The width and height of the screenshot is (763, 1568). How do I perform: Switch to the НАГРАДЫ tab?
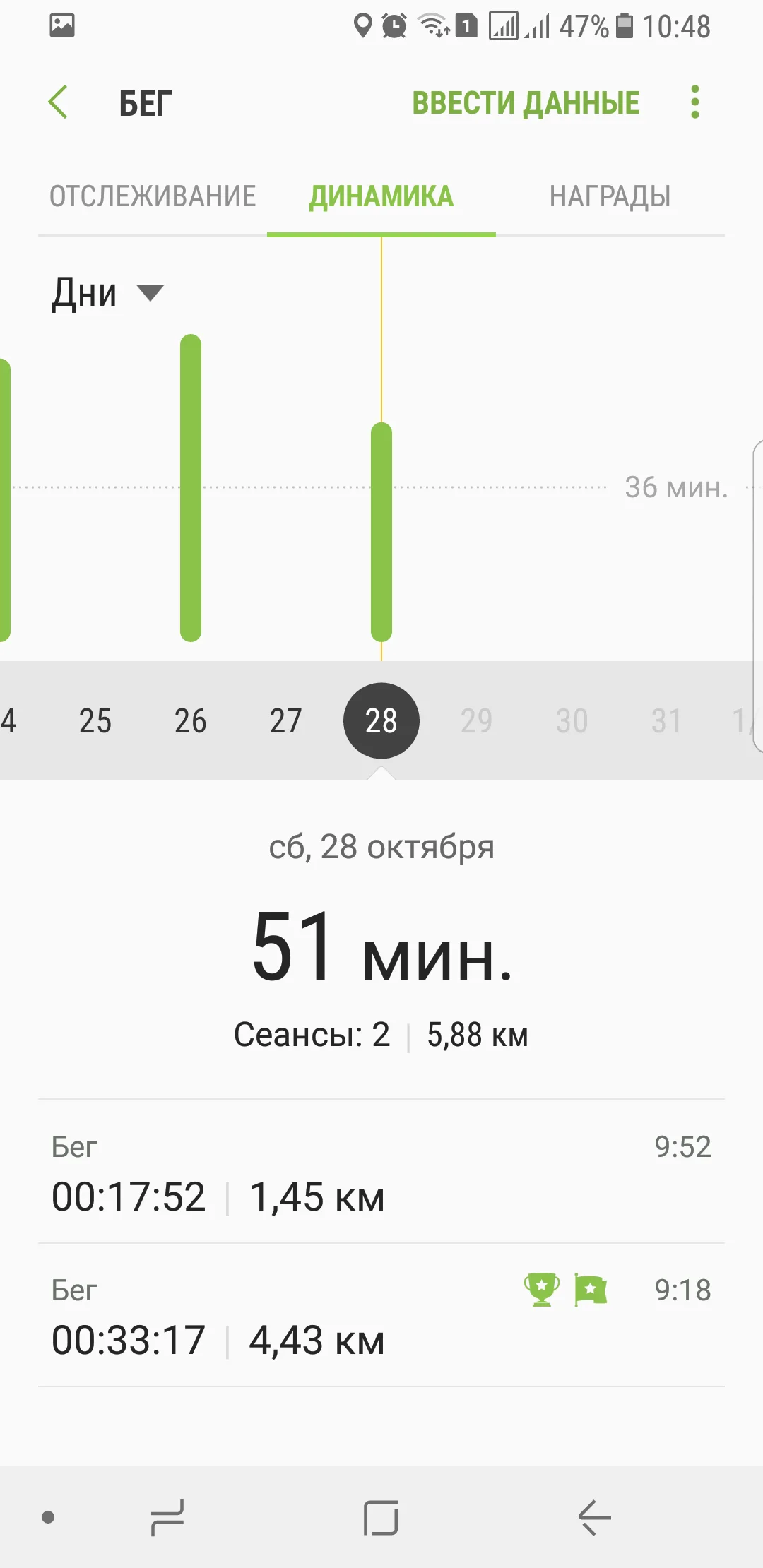click(x=610, y=196)
